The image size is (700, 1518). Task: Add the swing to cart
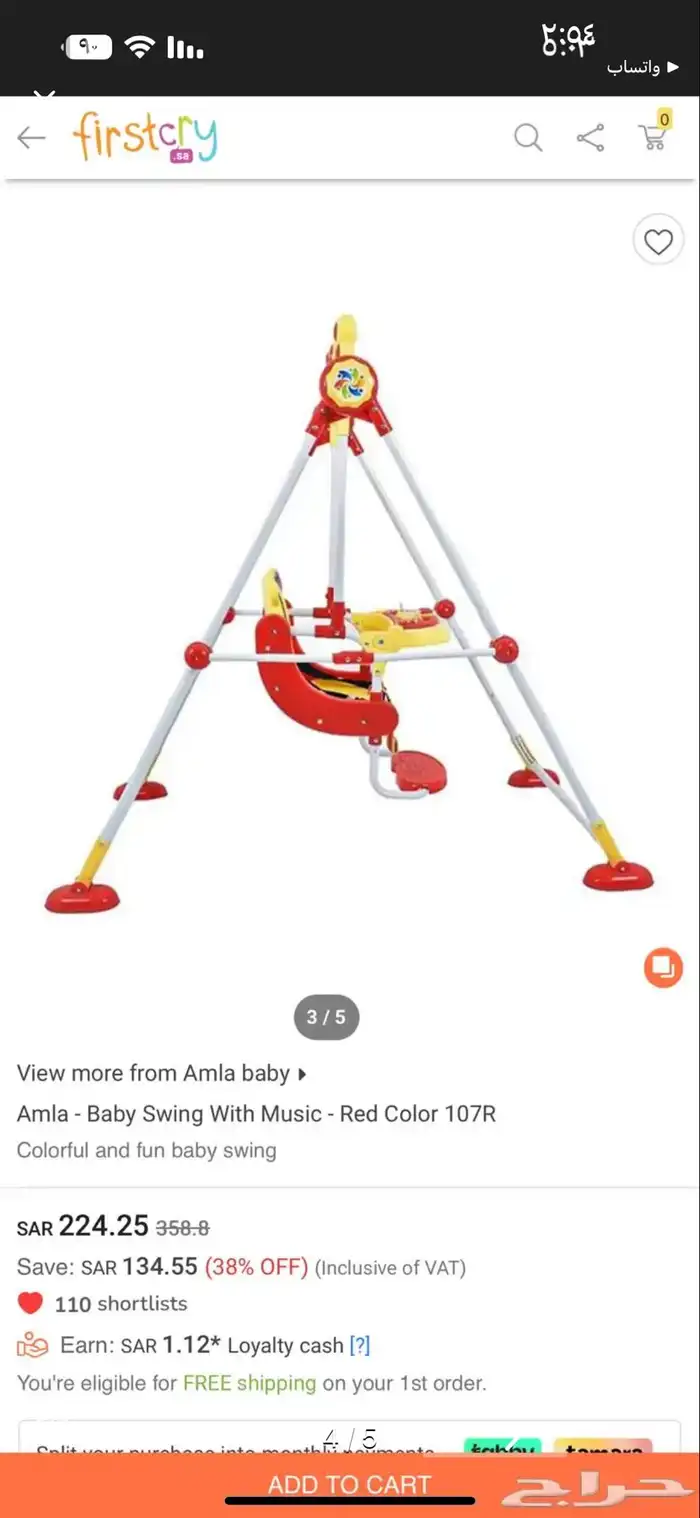(x=349, y=1485)
